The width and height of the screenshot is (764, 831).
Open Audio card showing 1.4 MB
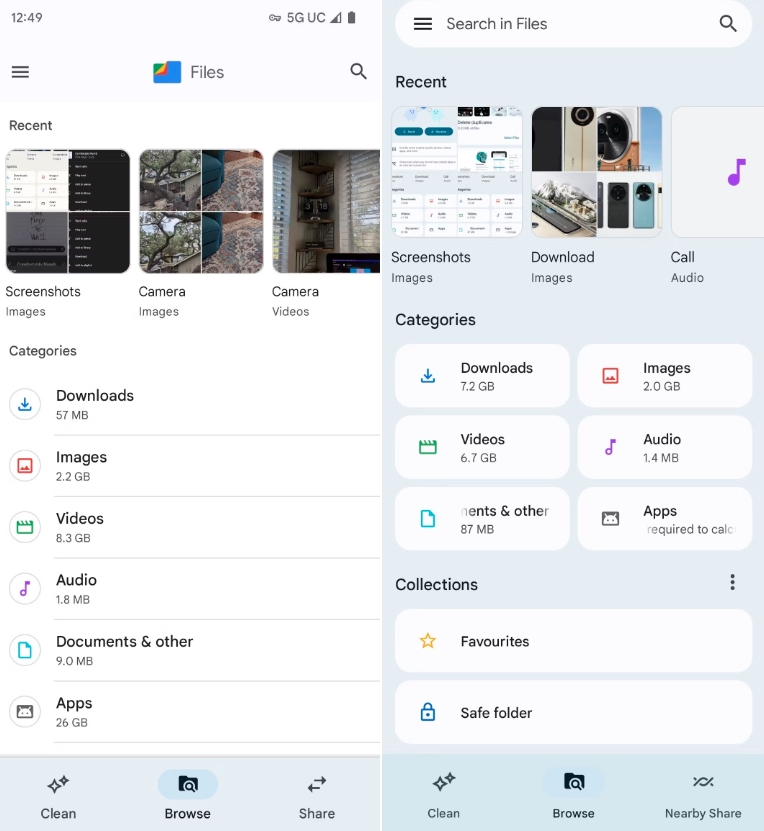[665, 447]
